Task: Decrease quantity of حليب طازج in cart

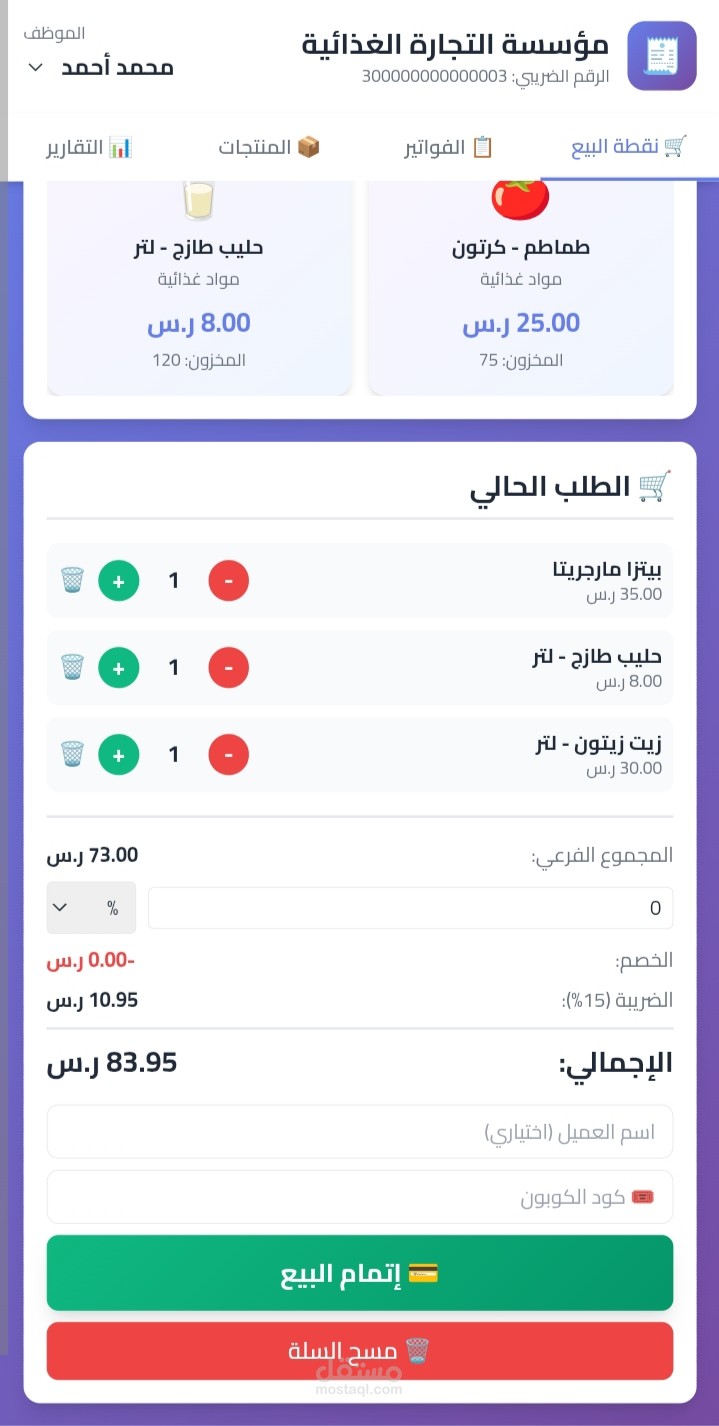Action: [228, 667]
